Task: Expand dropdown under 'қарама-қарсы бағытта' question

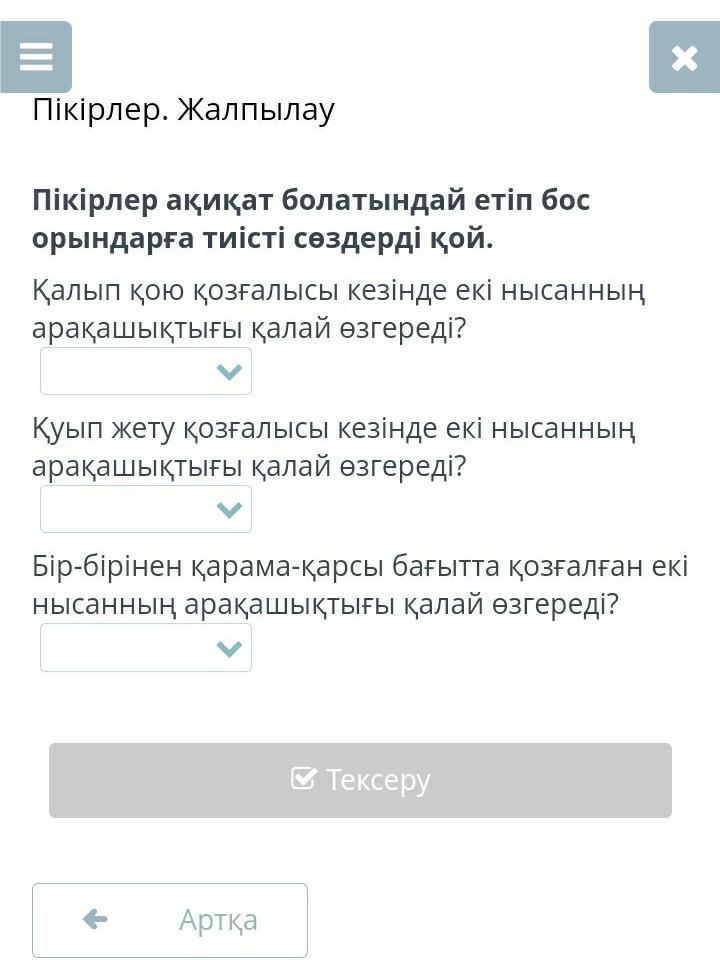Action: pos(146,648)
